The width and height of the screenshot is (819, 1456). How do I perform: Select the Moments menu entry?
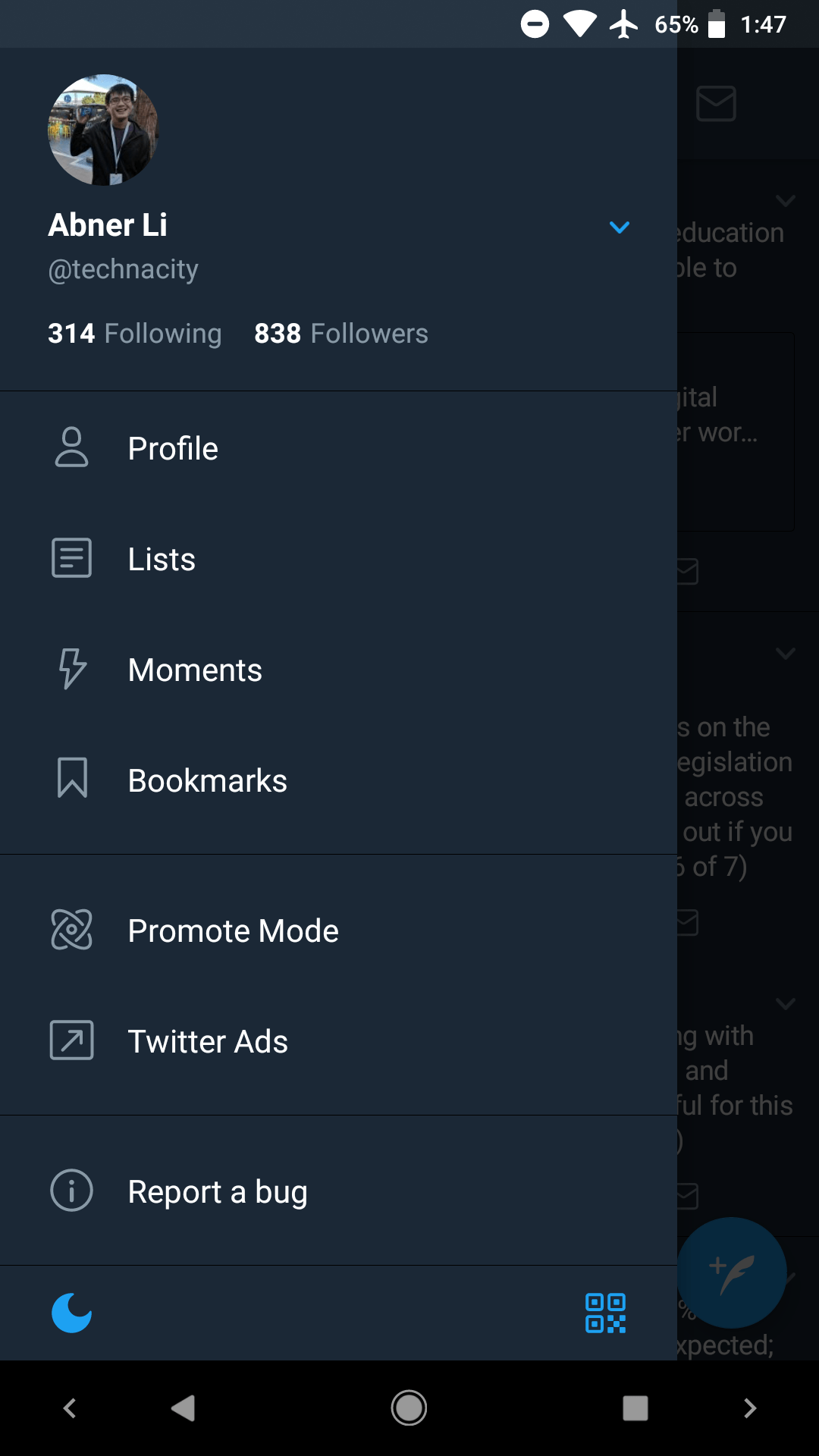pyautogui.click(x=194, y=669)
